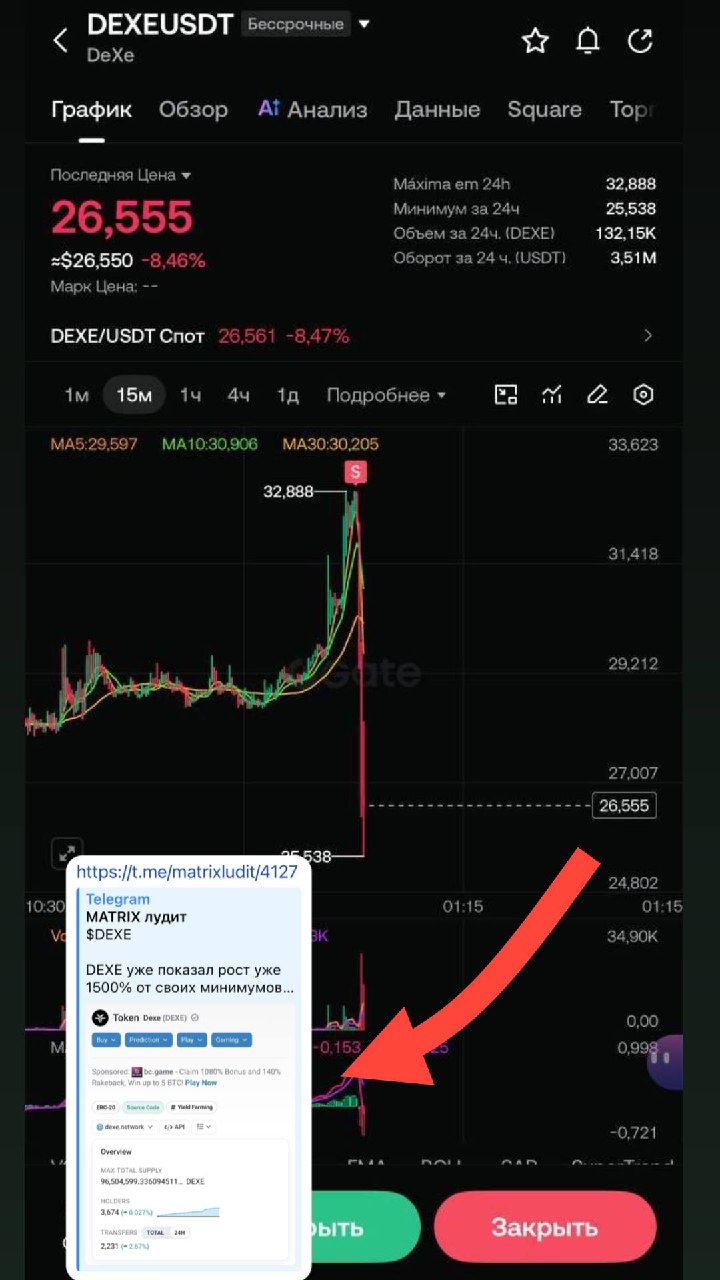Viewport: 720px width, 1280px height.
Task: Open the Square tab
Action: pyautogui.click(x=544, y=110)
